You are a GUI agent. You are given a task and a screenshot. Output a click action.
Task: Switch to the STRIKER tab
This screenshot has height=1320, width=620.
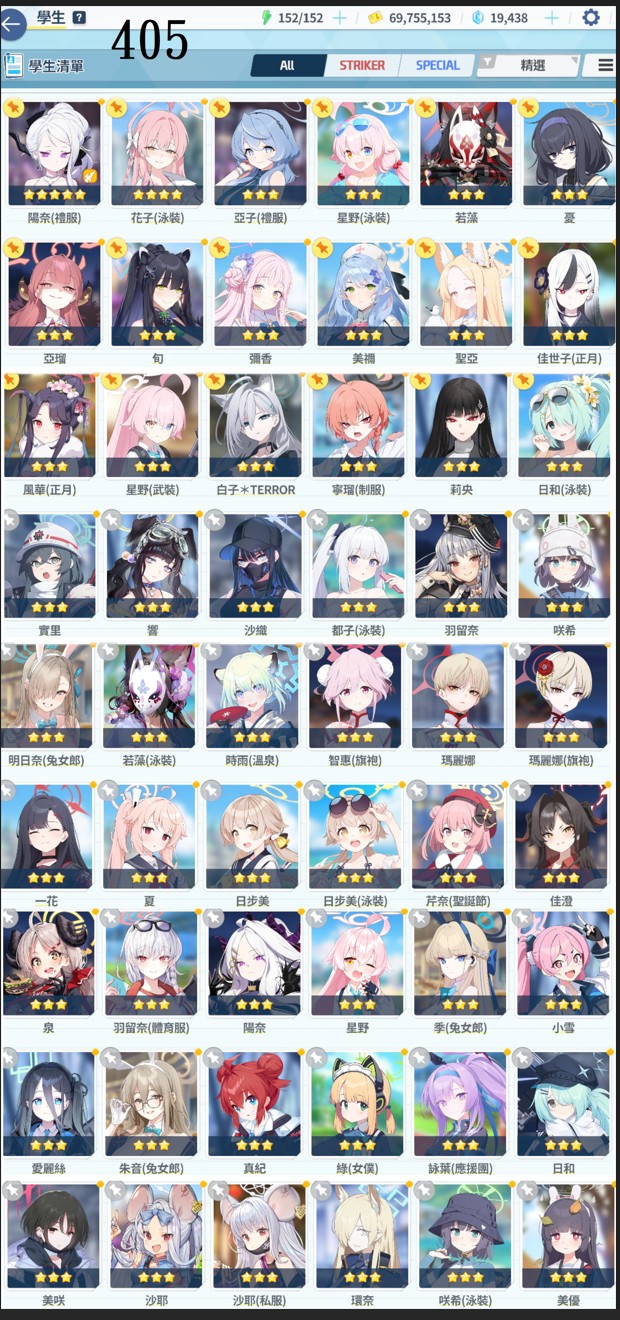pos(361,65)
